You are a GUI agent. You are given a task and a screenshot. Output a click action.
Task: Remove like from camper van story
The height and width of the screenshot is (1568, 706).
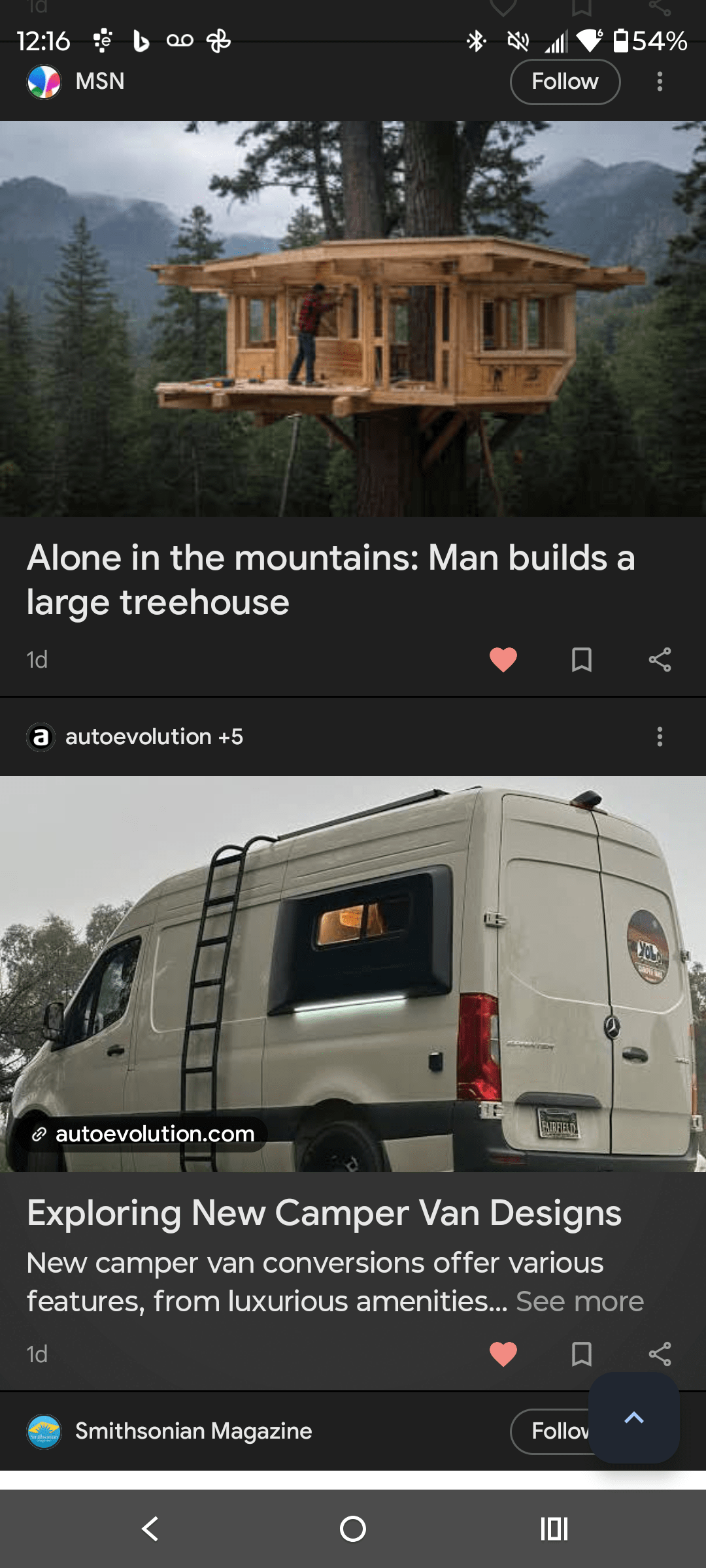(503, 1354)
